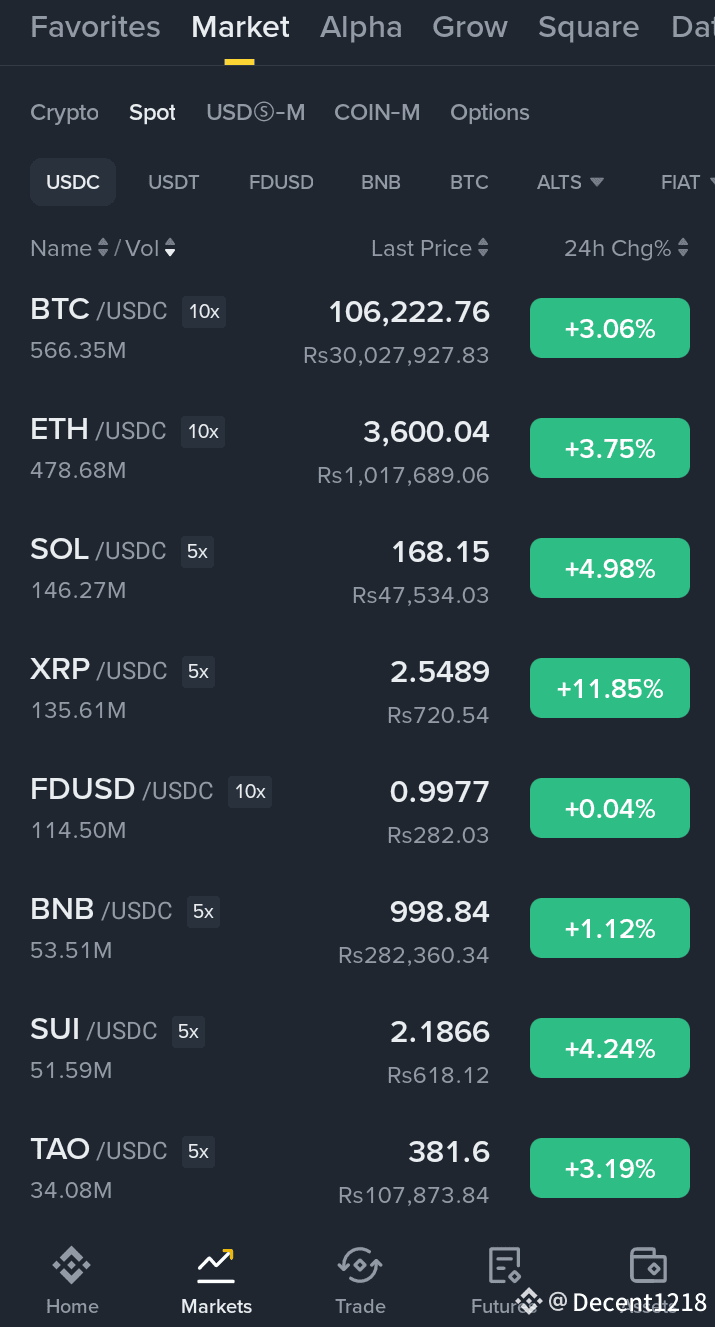The height and width of the screenshot is (1327, 715).
Task: Select the Square tab
Action: [x=588, y=27]
